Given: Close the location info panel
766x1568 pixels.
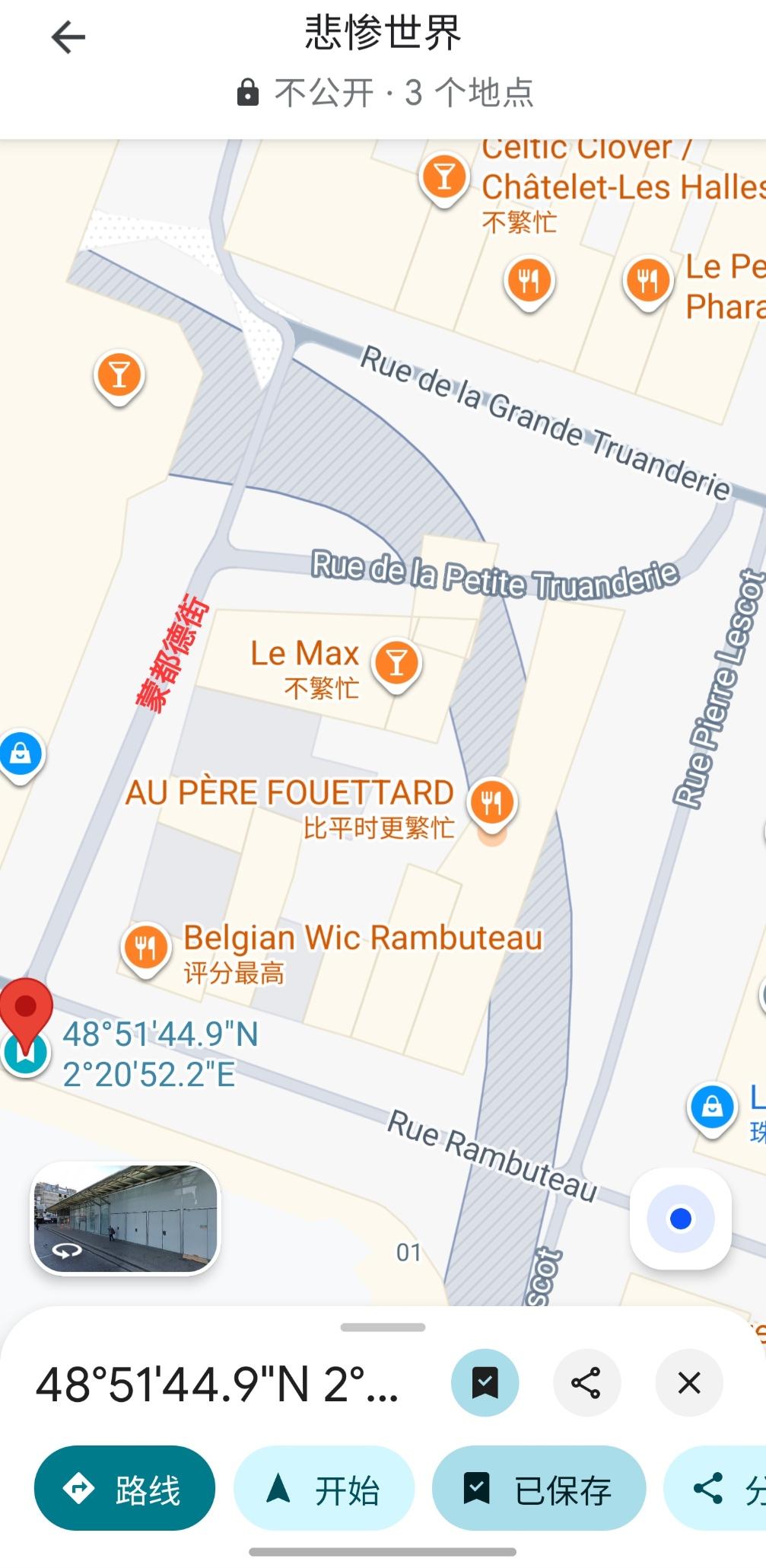Looking at the screenshot, I should [x=688, y=1383].
